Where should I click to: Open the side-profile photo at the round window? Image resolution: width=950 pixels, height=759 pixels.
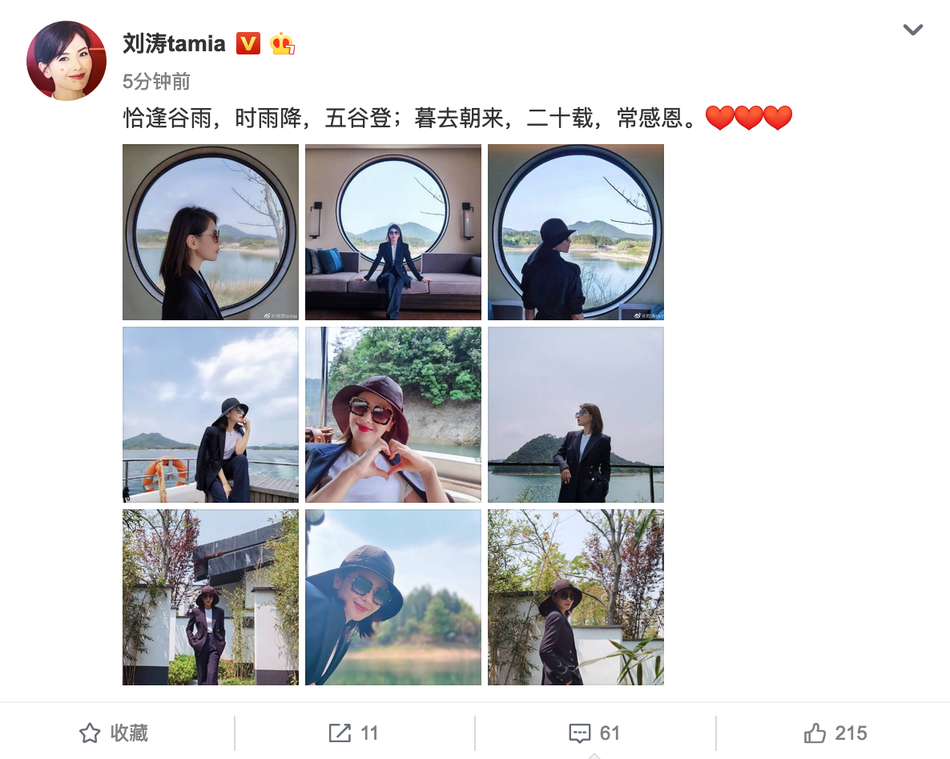(210, 232)
